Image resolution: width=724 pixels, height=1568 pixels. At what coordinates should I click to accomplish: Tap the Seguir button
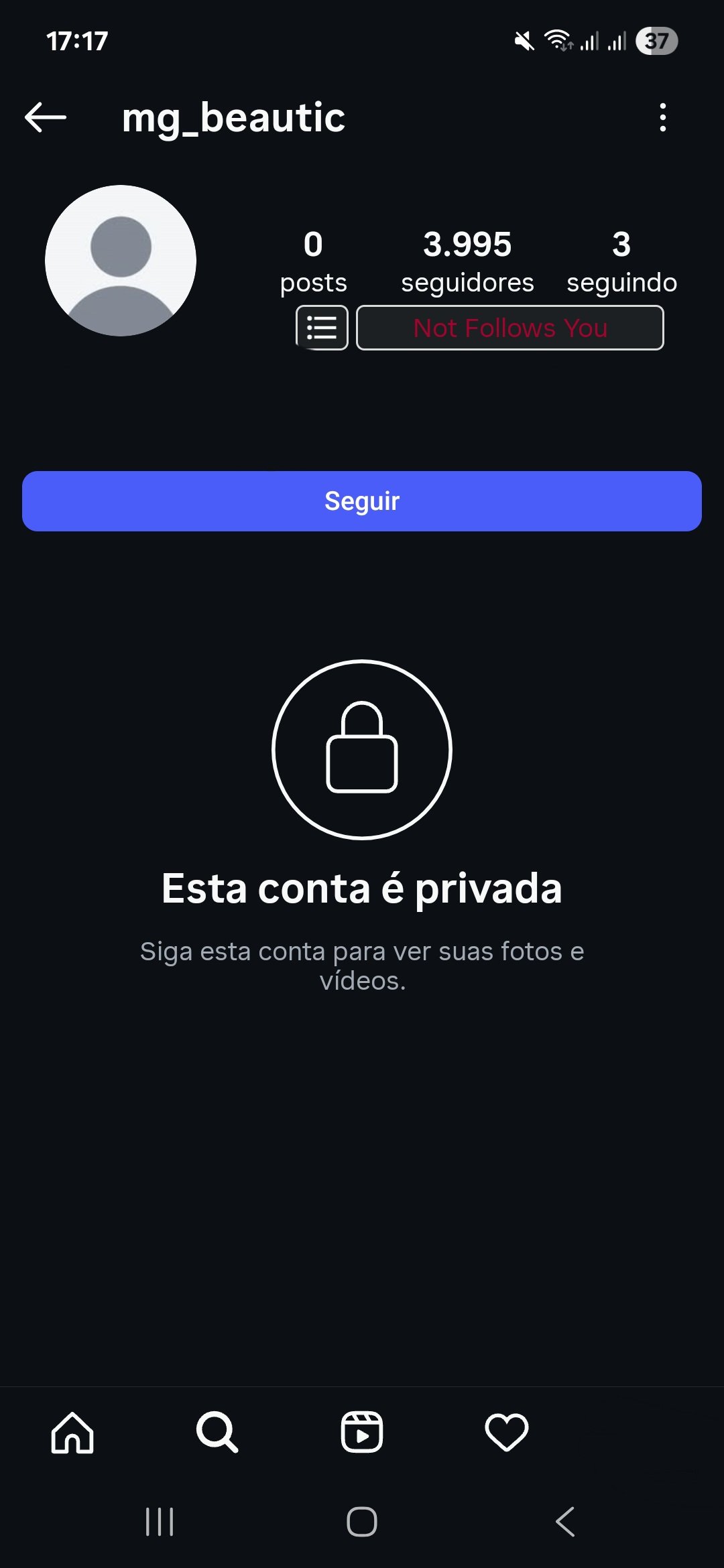[362, 501]
